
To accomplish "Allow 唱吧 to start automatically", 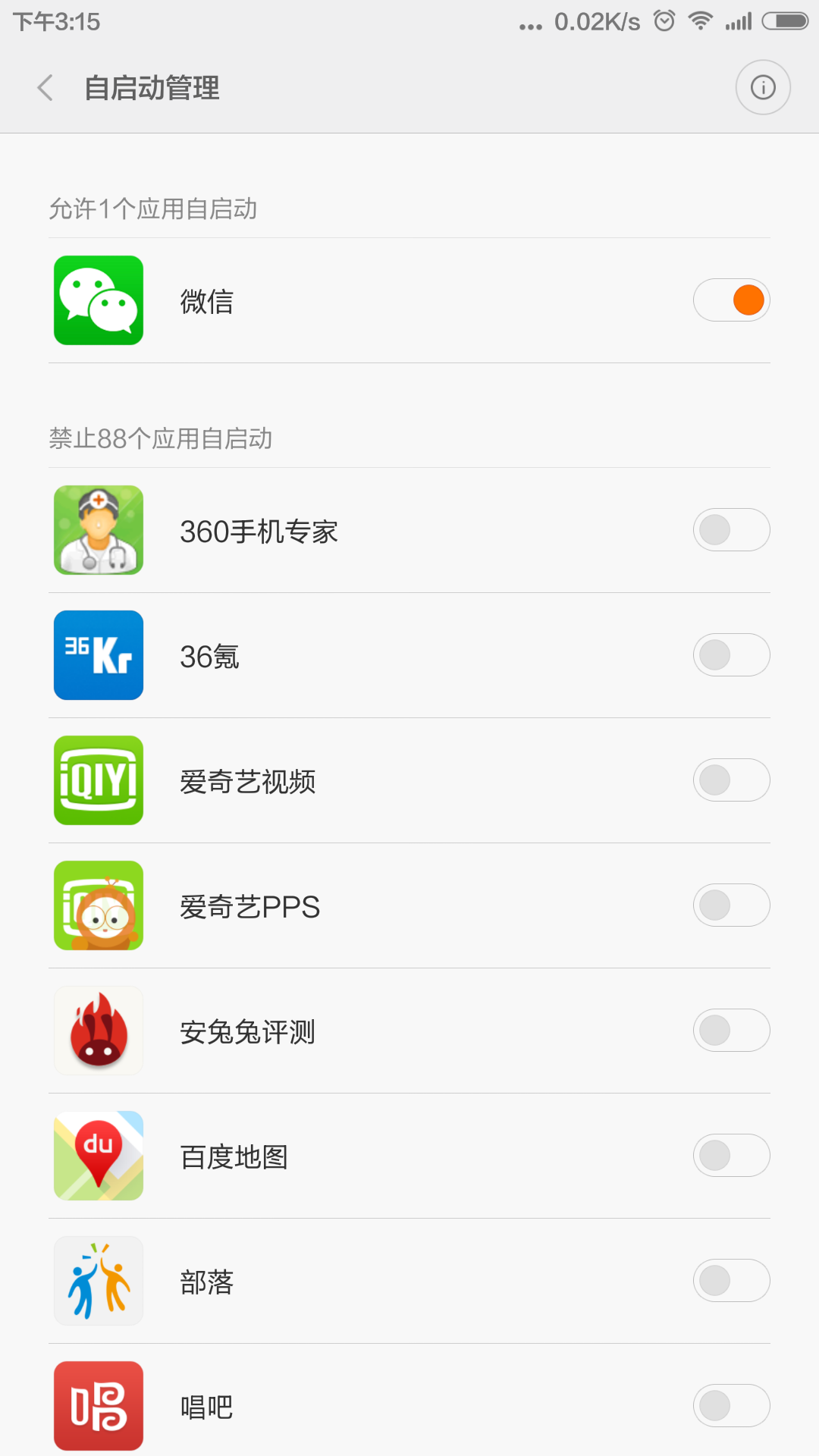I will [x=731, y=1406].
